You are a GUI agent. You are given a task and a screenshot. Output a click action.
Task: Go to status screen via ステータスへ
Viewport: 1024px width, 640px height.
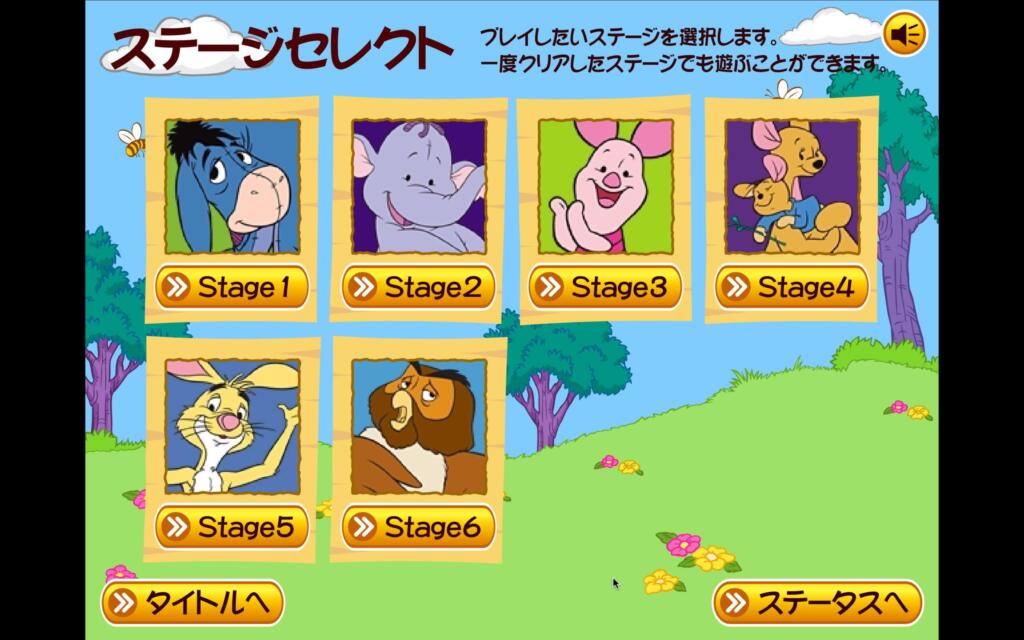click(817, 603)
